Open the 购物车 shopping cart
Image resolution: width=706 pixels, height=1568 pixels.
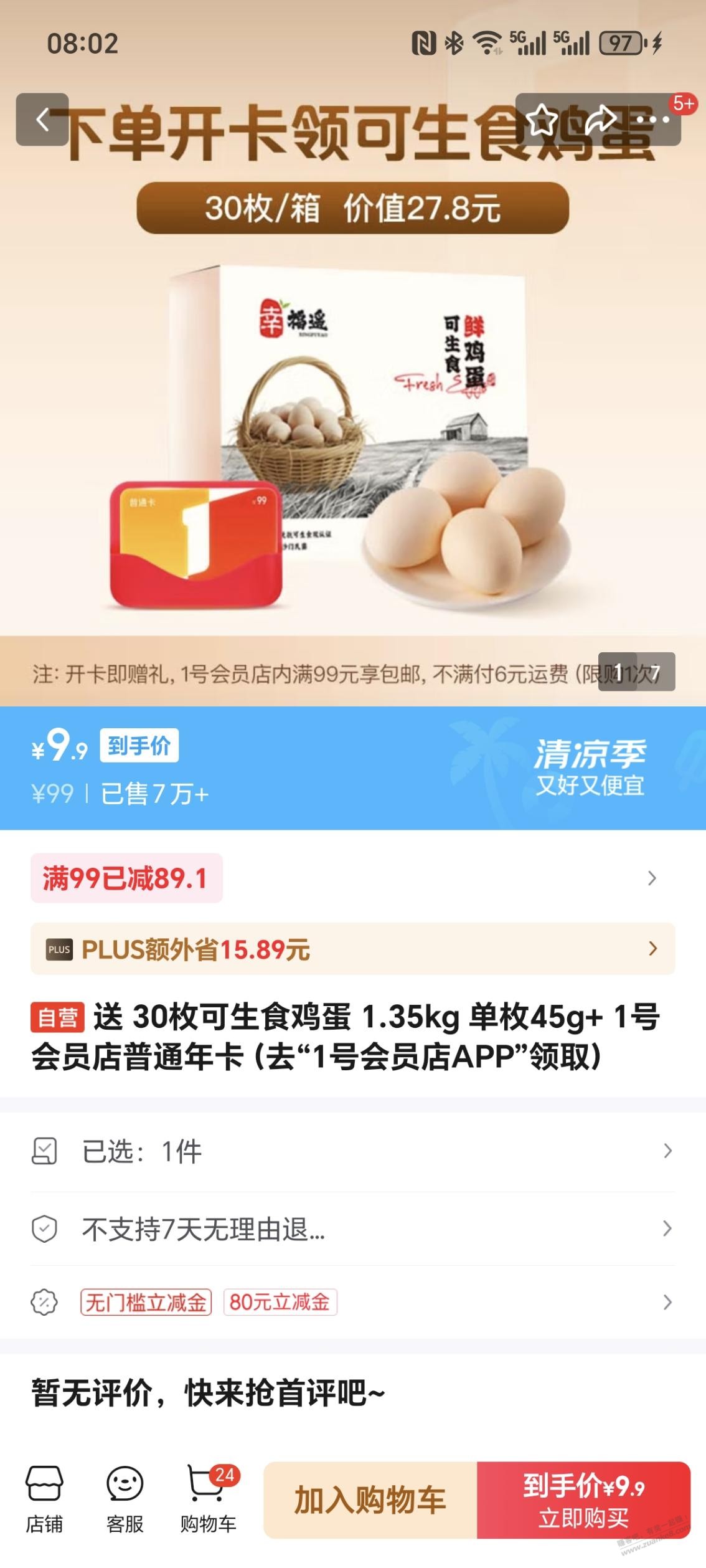pyautogui.click(x=207, y=1499)
